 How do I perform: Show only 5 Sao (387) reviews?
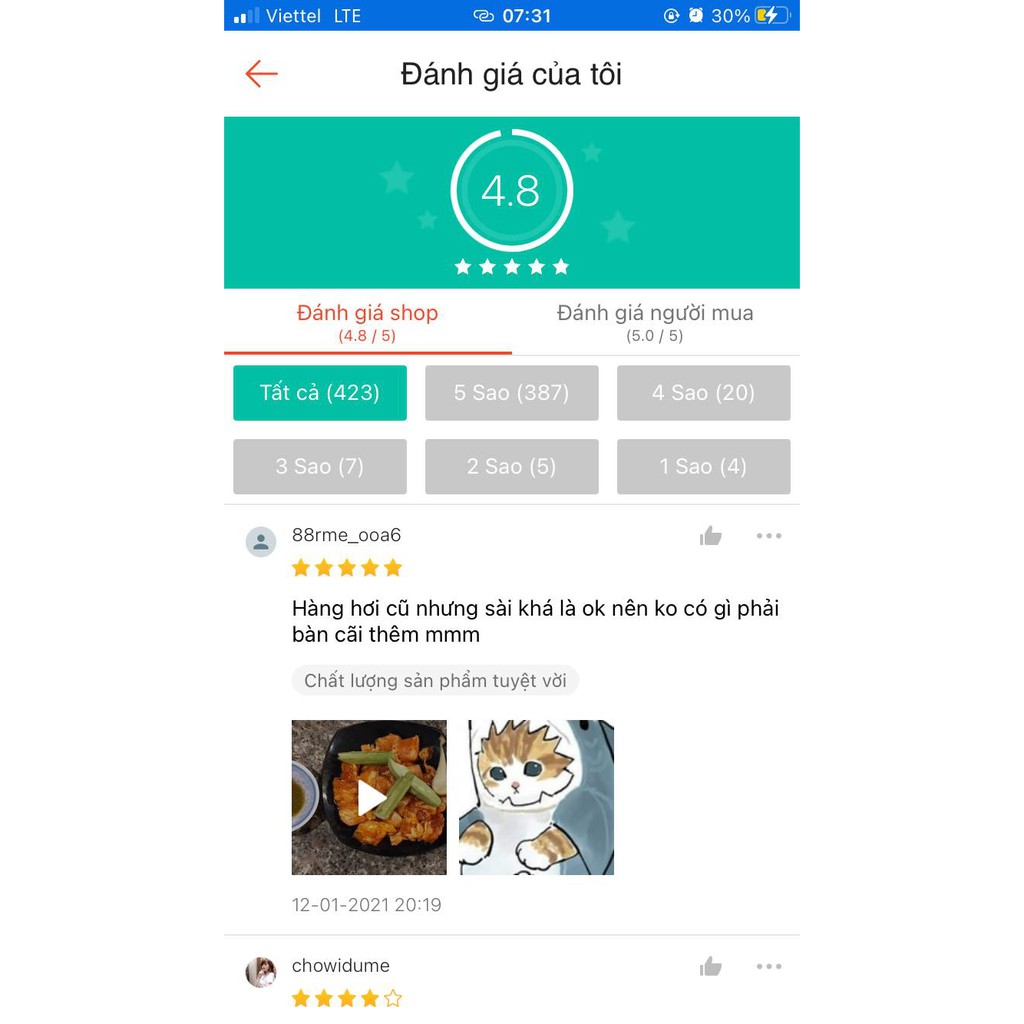511,393
